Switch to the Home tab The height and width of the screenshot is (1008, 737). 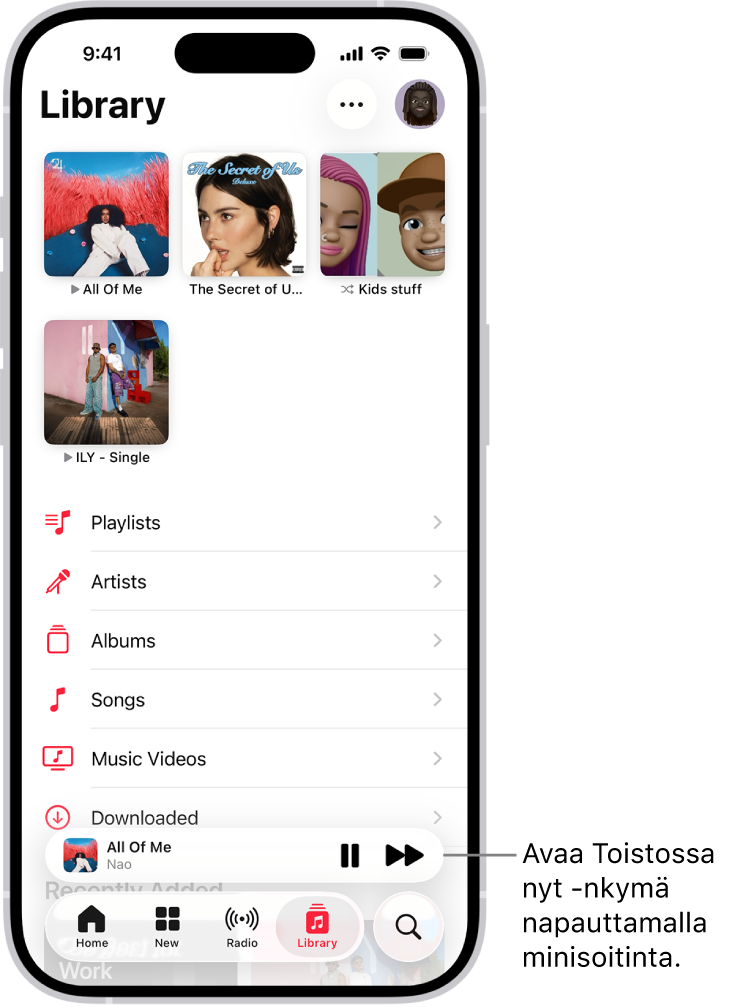(92, 927)
